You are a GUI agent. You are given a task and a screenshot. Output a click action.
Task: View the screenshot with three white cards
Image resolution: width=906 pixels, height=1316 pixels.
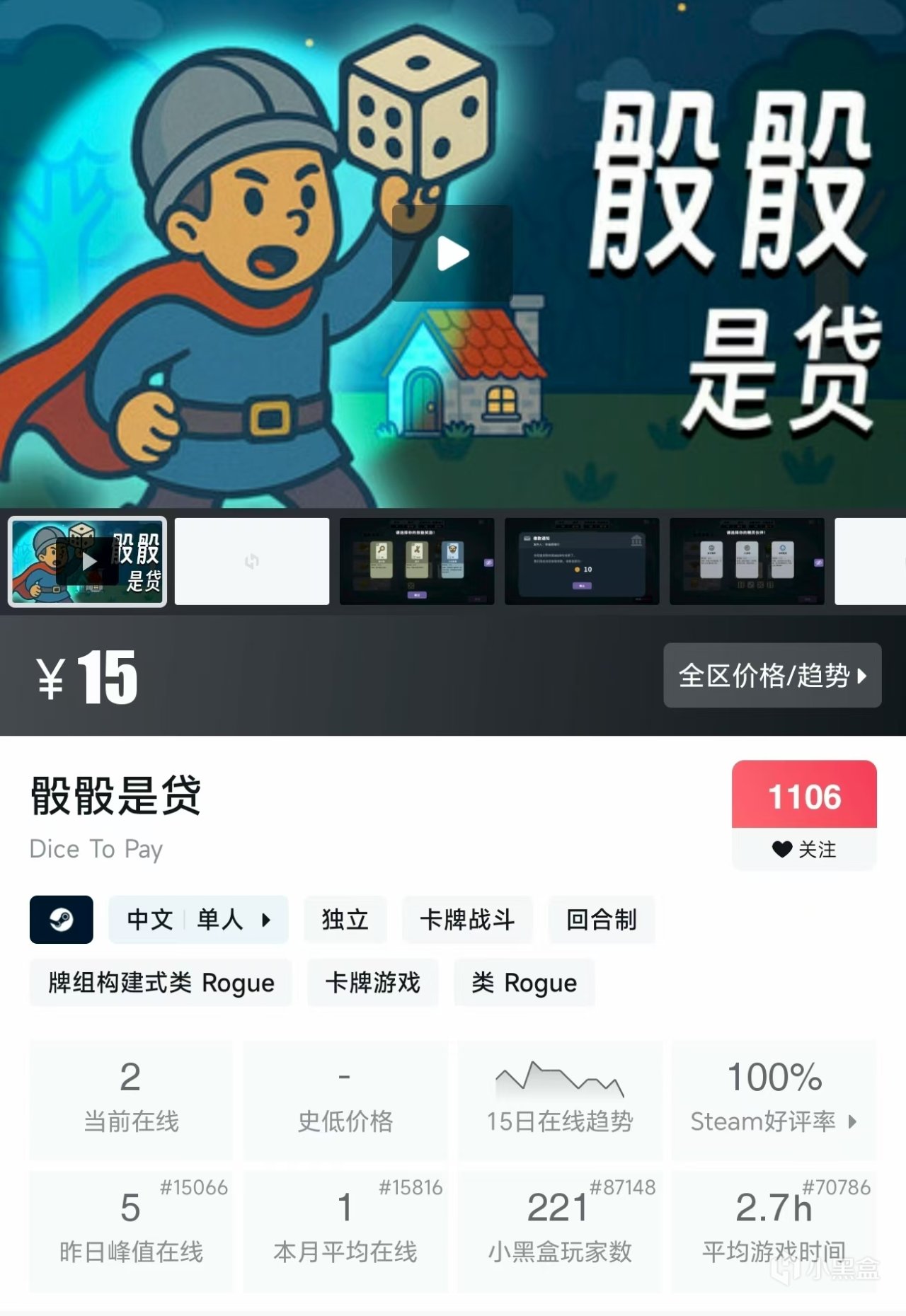pos(747,562)
